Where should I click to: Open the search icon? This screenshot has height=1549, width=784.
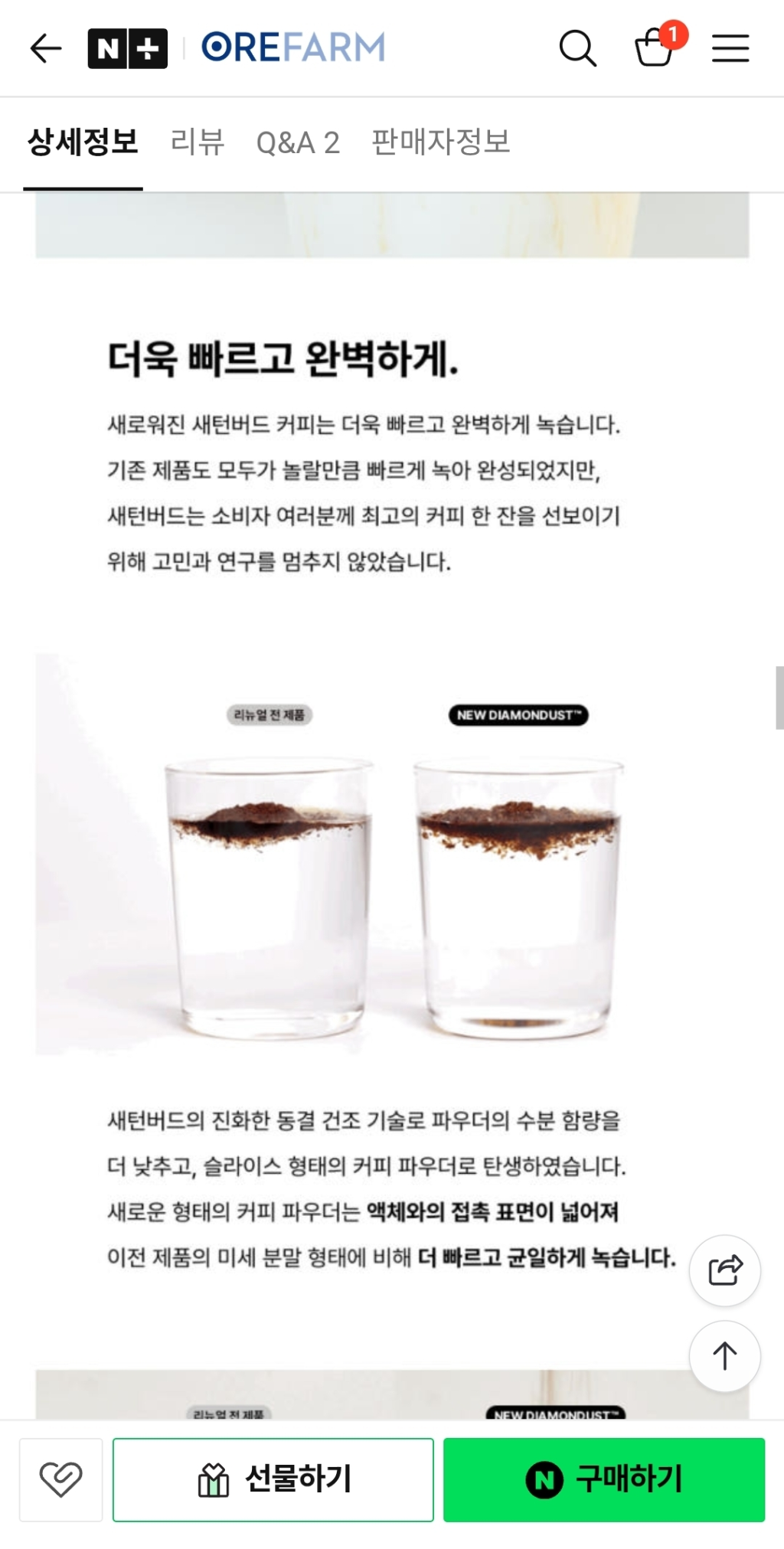click(x=577, y=48)
